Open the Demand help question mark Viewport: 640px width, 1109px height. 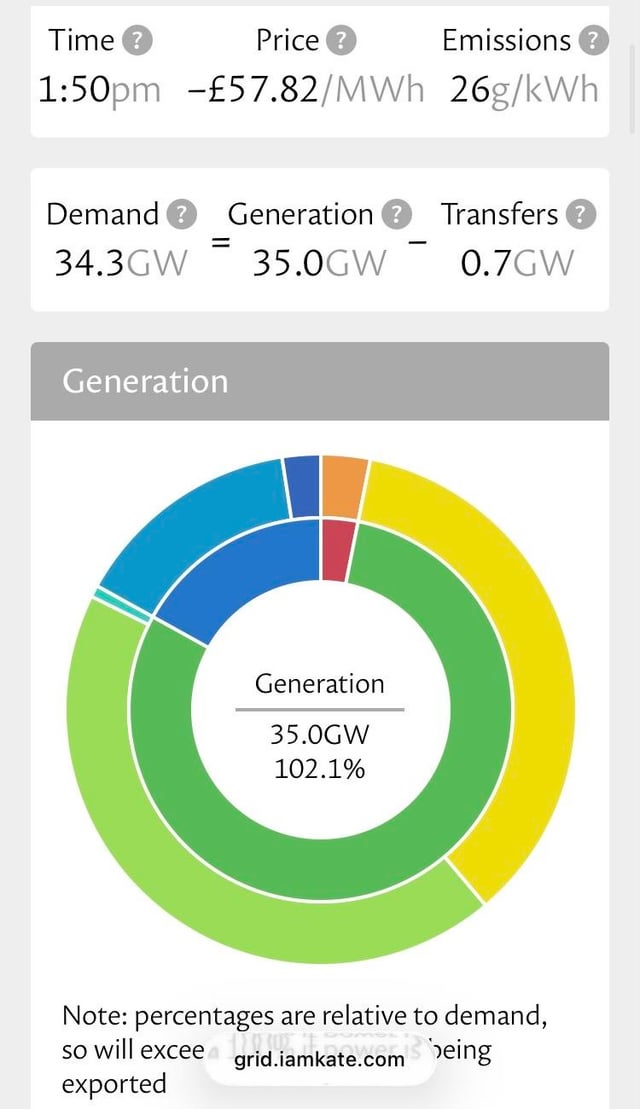coord(180,215)
